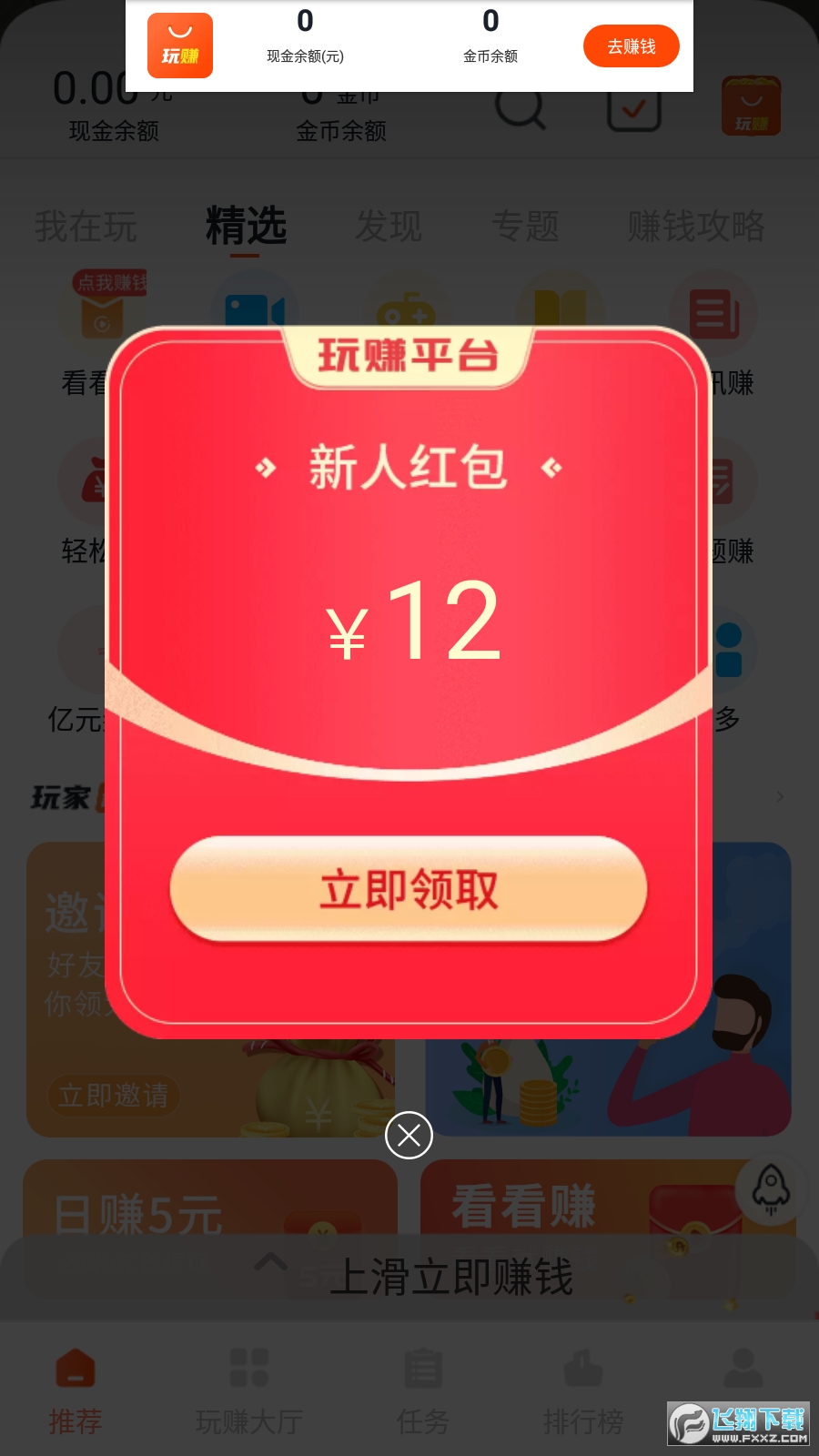Close the 新人红包 popup

click(x=409, y=1135)
